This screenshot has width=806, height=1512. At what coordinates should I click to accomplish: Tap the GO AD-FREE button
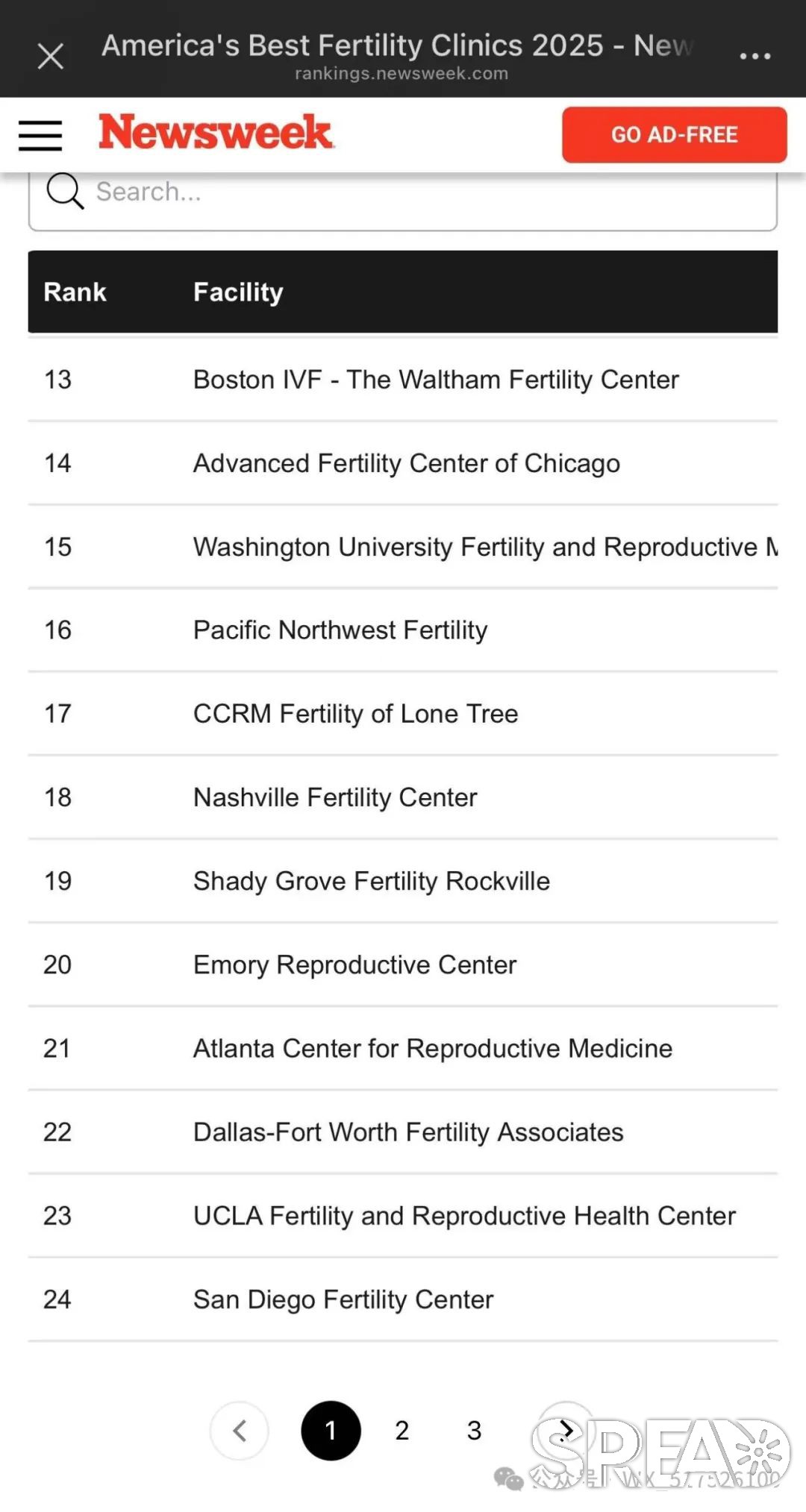pyautogui.click(x=674, y=135)
